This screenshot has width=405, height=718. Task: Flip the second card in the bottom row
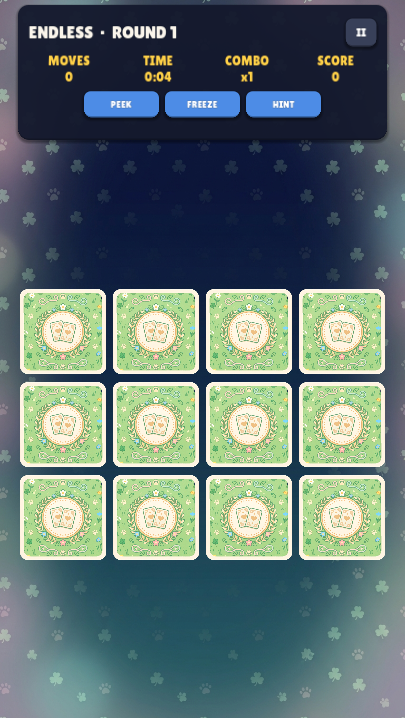[156, 517]
